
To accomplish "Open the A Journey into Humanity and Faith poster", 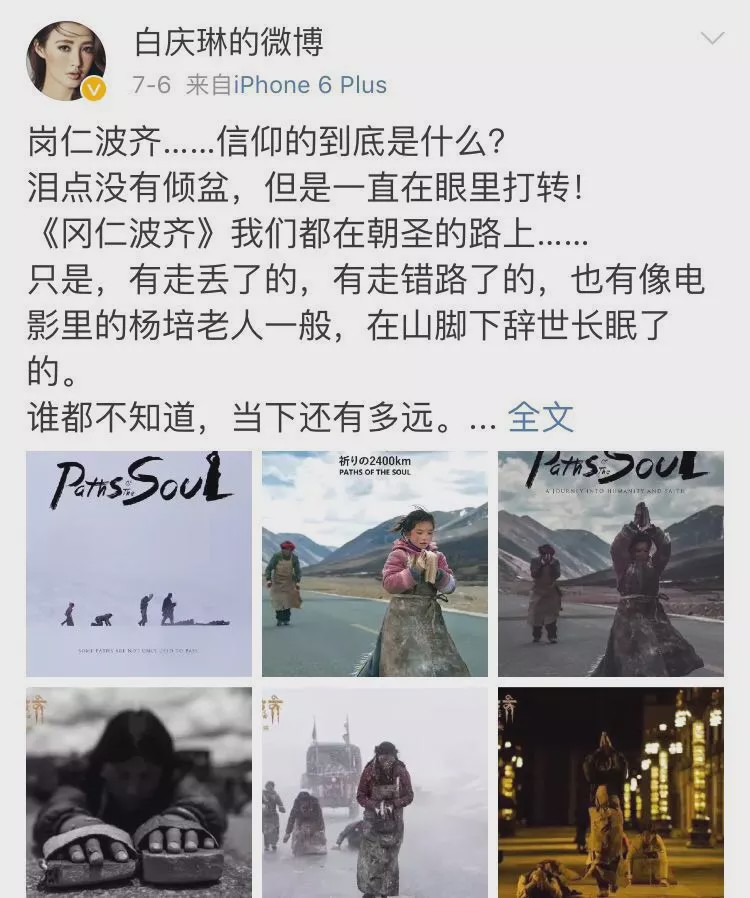I will [610, 564].
